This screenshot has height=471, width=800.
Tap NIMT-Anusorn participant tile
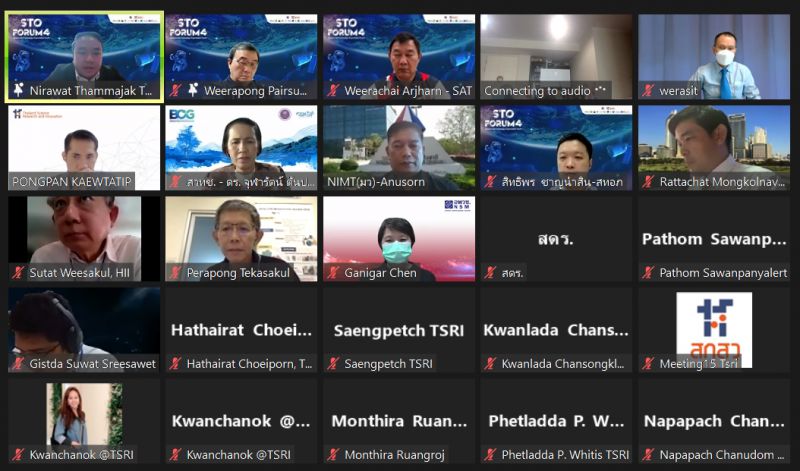(399, 147)
